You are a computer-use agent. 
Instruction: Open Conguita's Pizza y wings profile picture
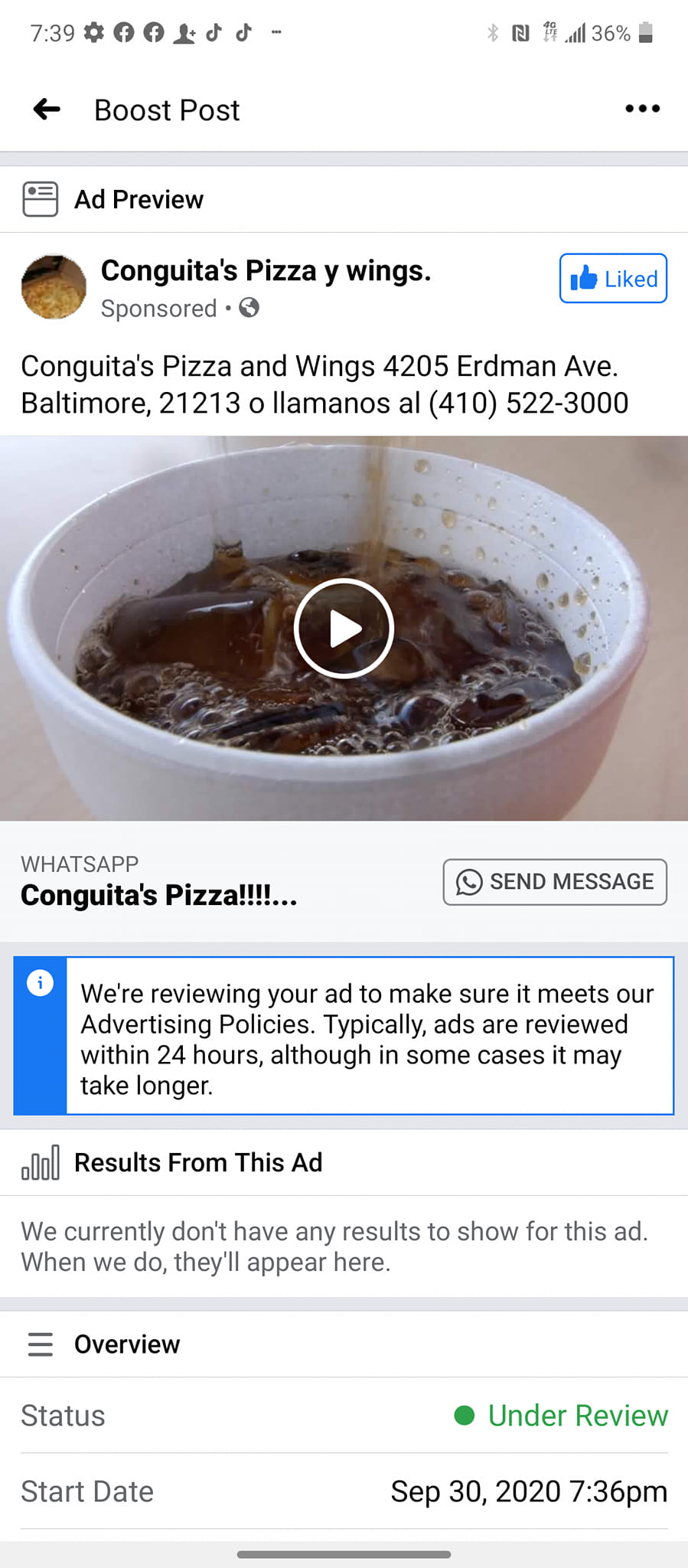pyautogui.click(x=54, y=287)
